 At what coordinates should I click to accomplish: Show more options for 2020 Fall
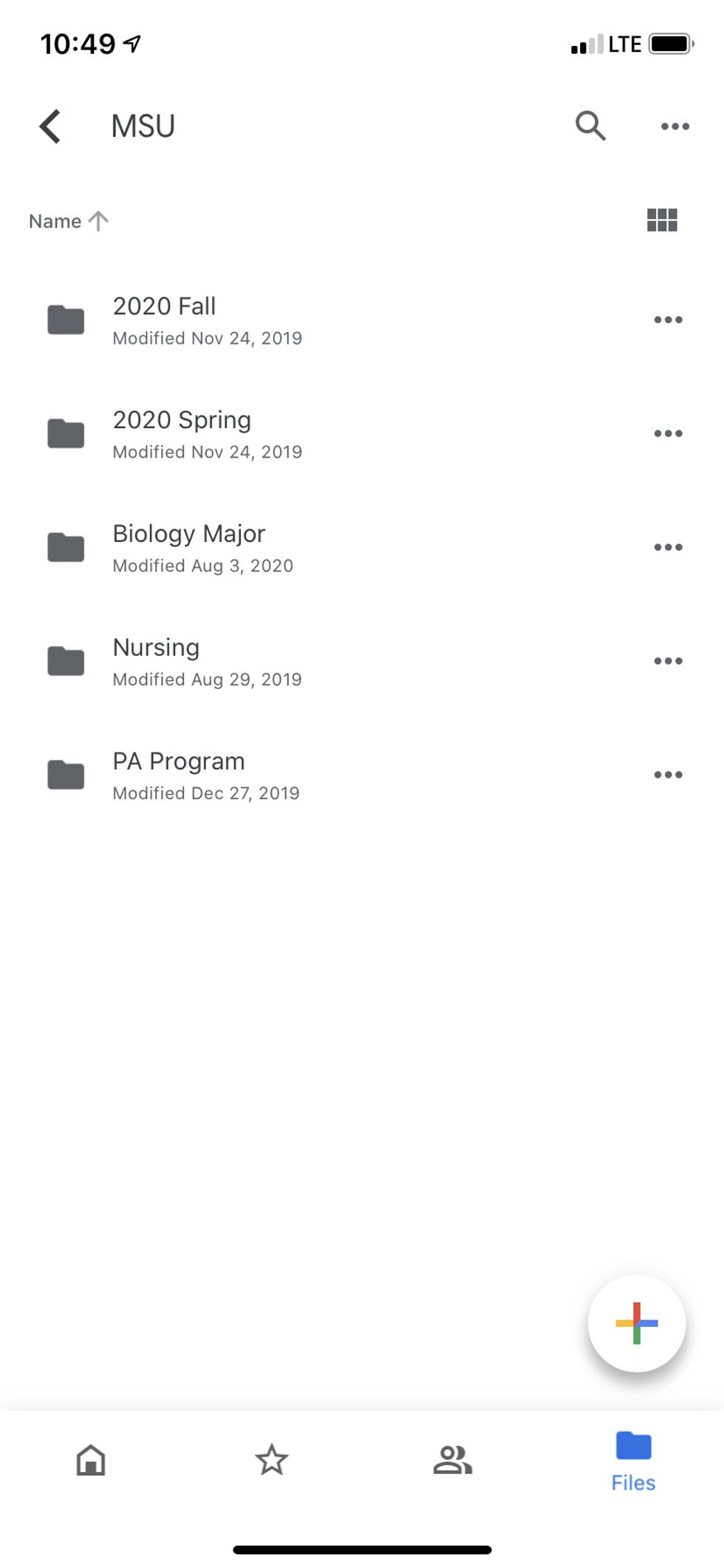668,320
